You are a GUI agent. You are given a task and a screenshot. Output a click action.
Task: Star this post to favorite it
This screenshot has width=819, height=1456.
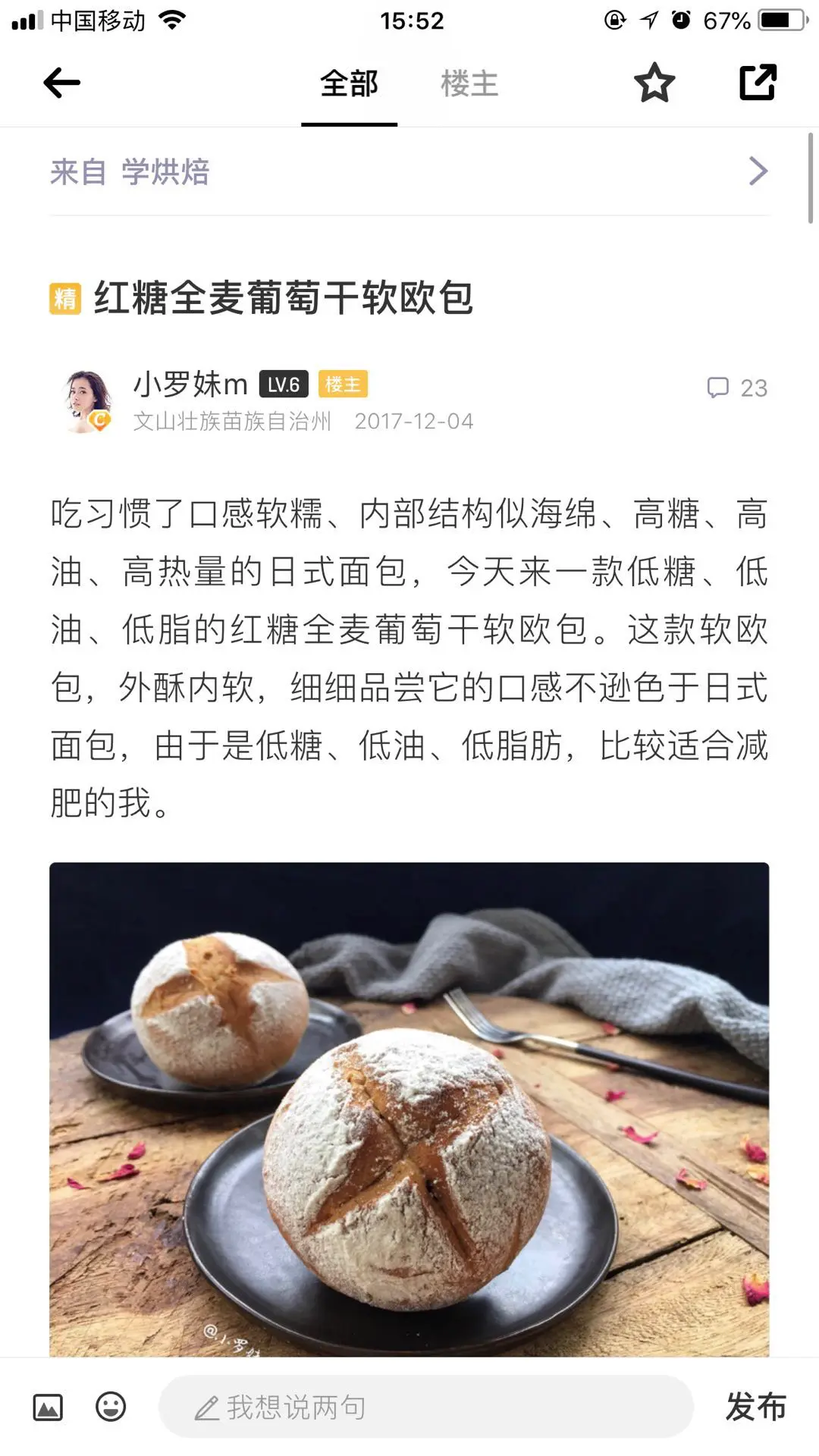point(654,82)
